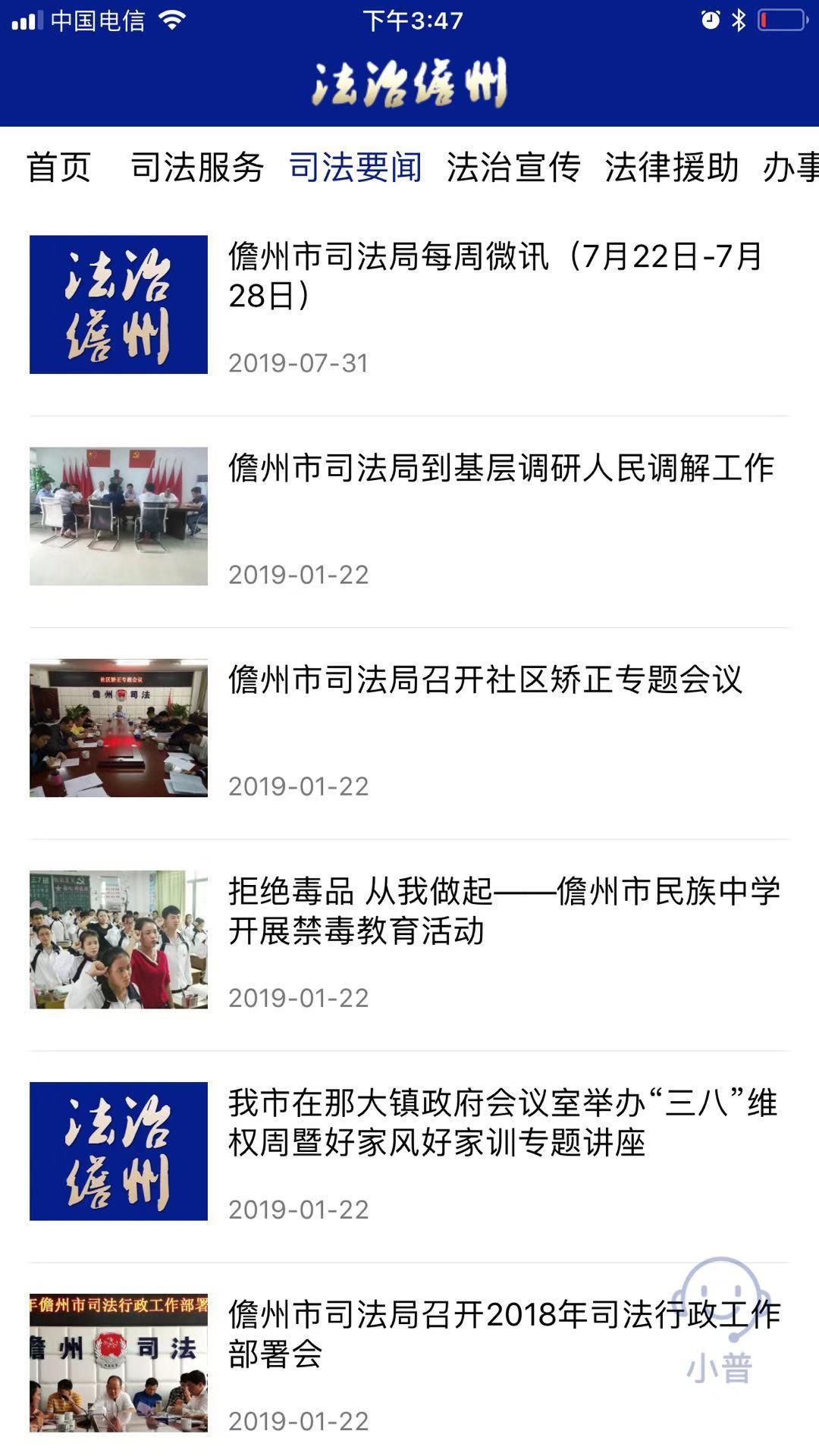819x1456 pixels.
Task: Open the 司法服务 tab
Action: pyautogui.click(x=197, y=168)
